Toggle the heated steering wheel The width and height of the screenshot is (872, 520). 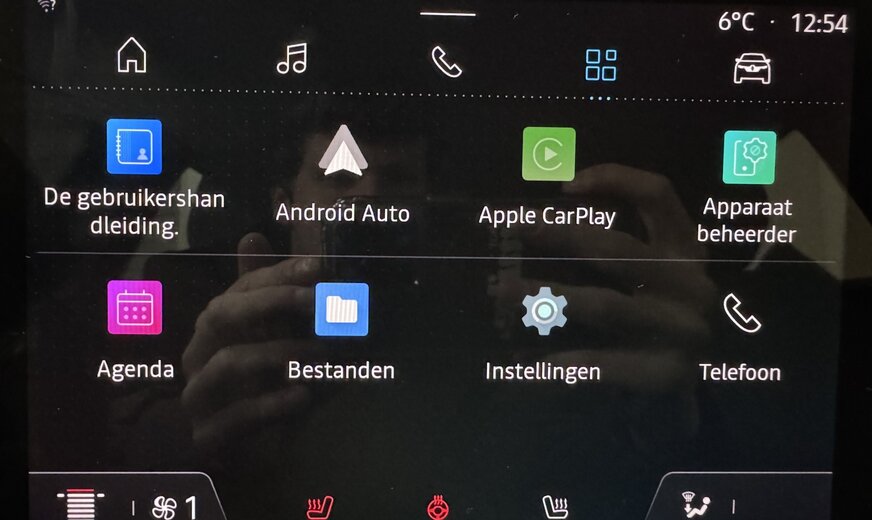(437, 508)
